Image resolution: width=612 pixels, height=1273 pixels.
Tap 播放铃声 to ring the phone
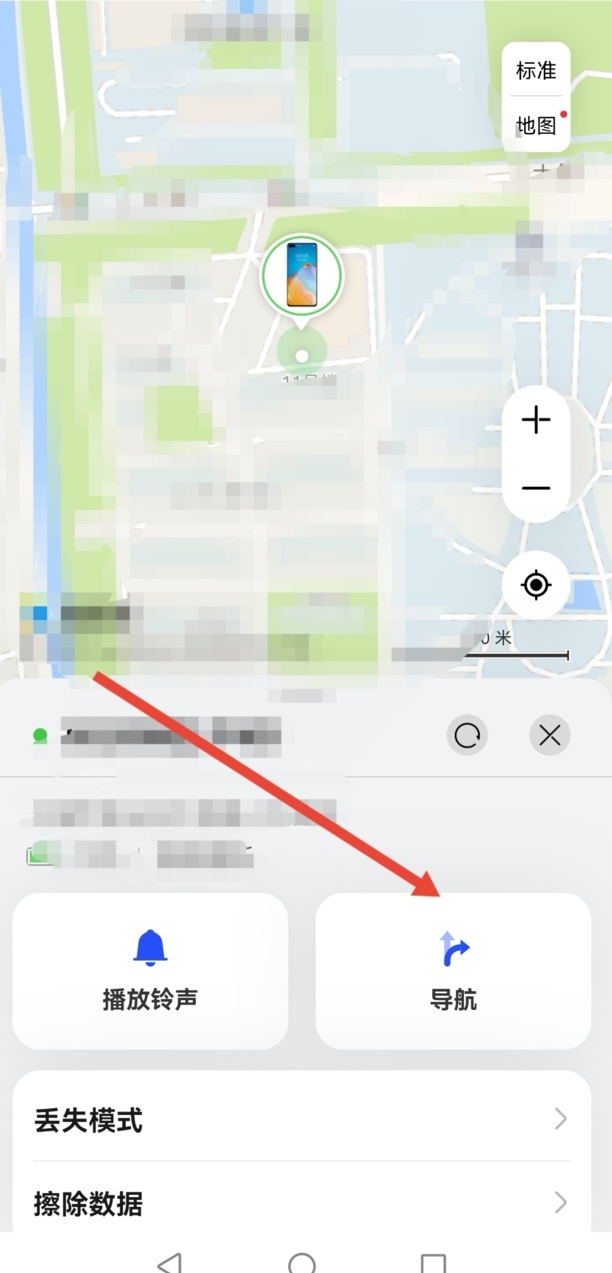150,971
